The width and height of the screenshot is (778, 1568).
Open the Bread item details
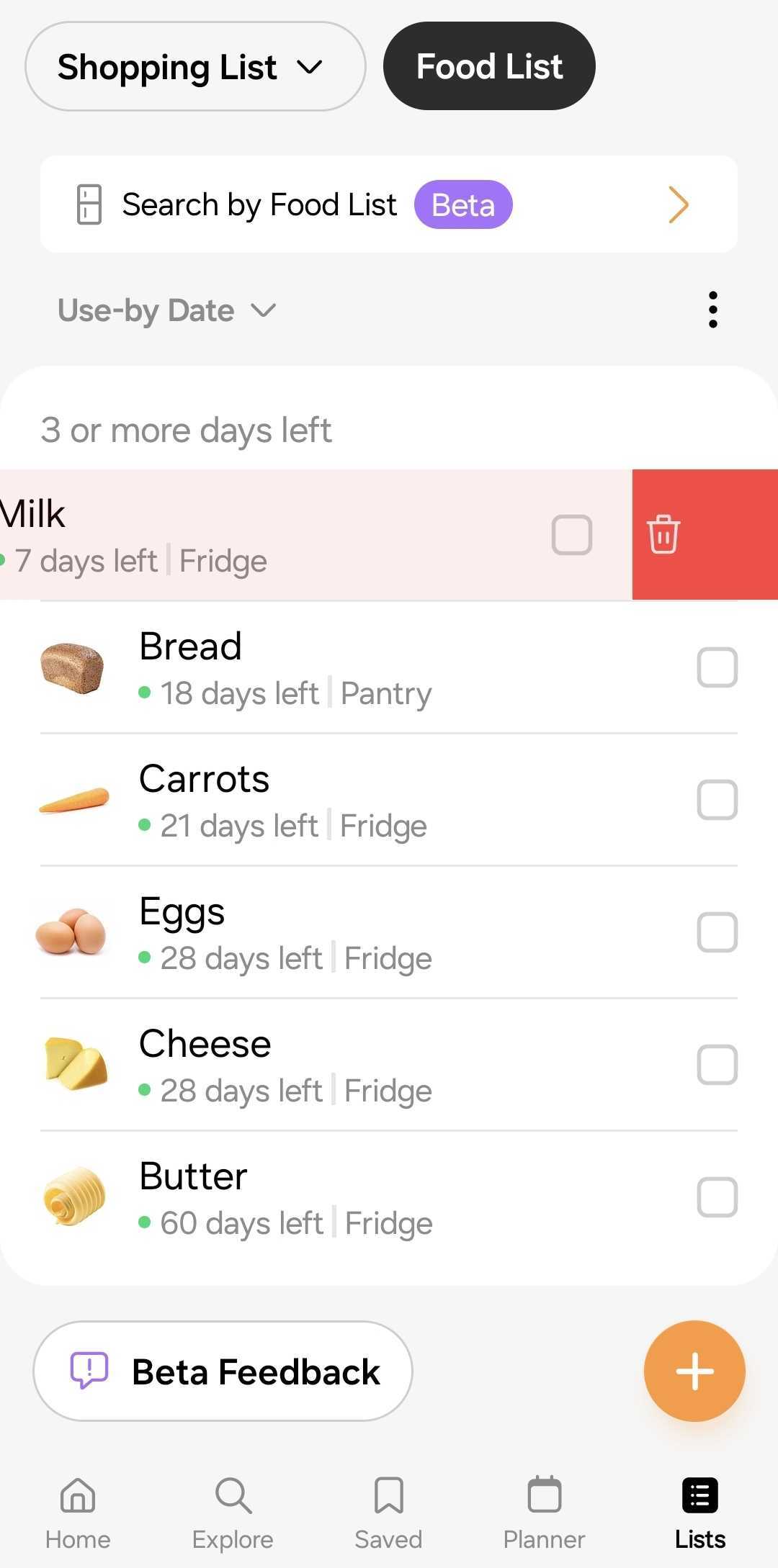tap(360, 667)
